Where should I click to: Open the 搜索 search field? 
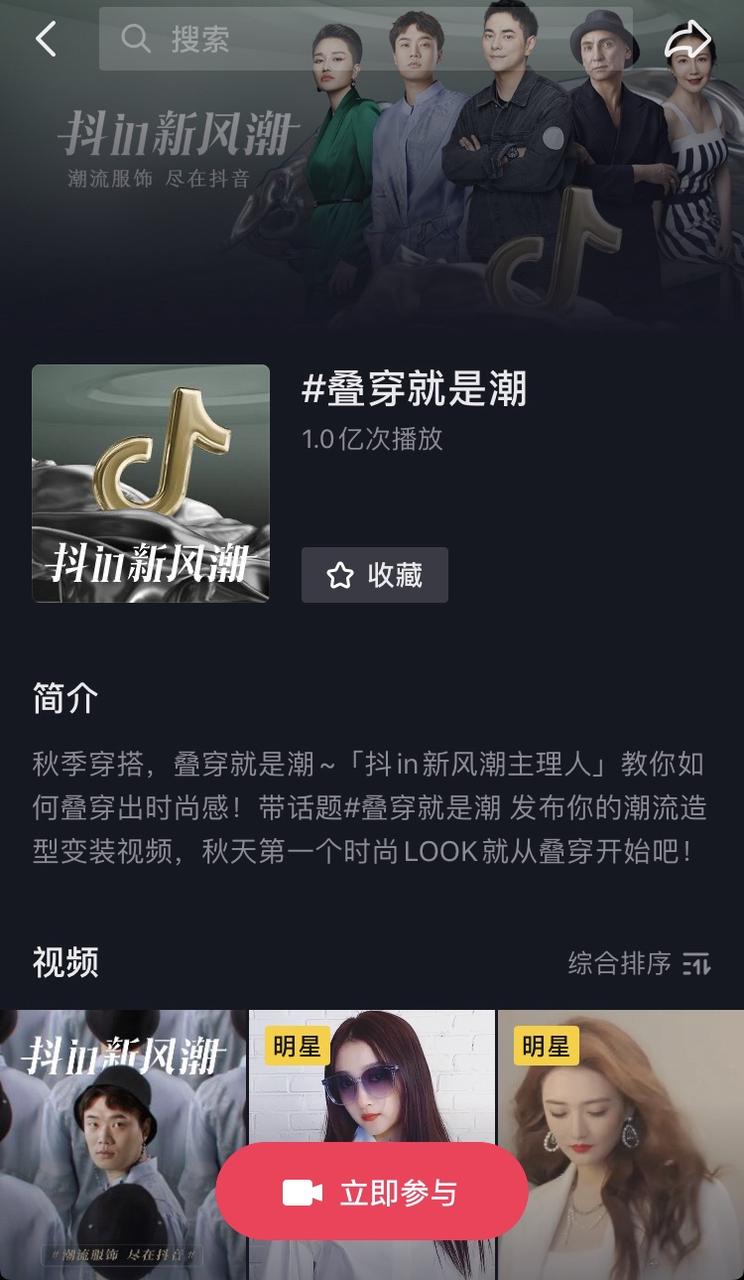coord(365,40)
